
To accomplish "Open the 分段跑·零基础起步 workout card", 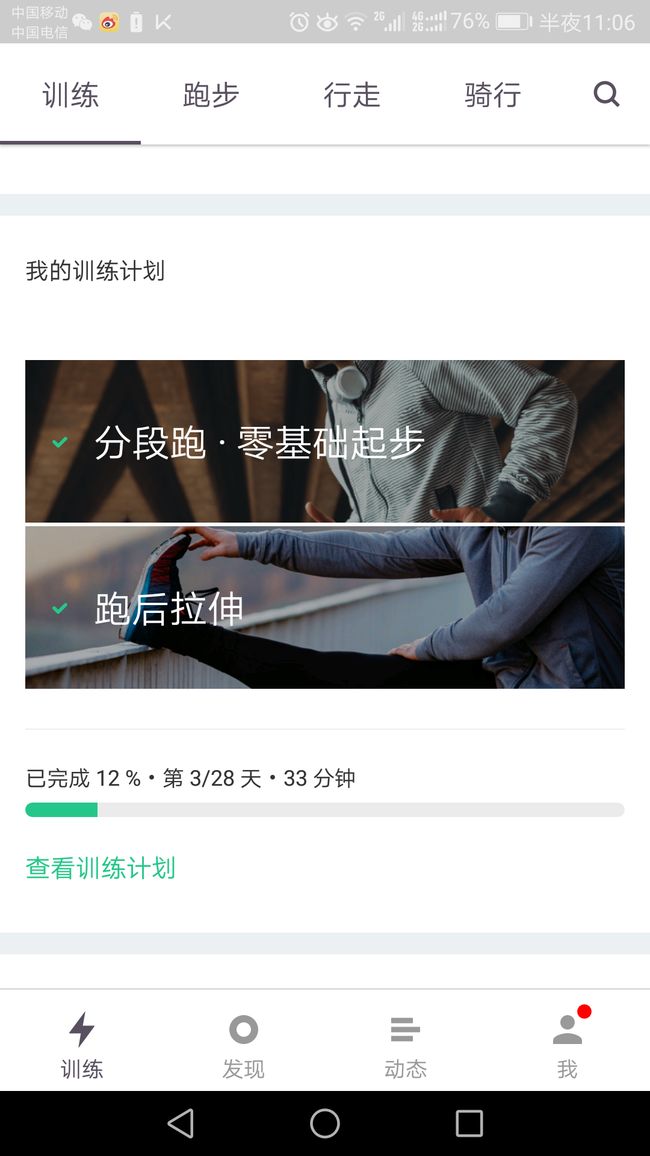I will [x=325, y=441].
